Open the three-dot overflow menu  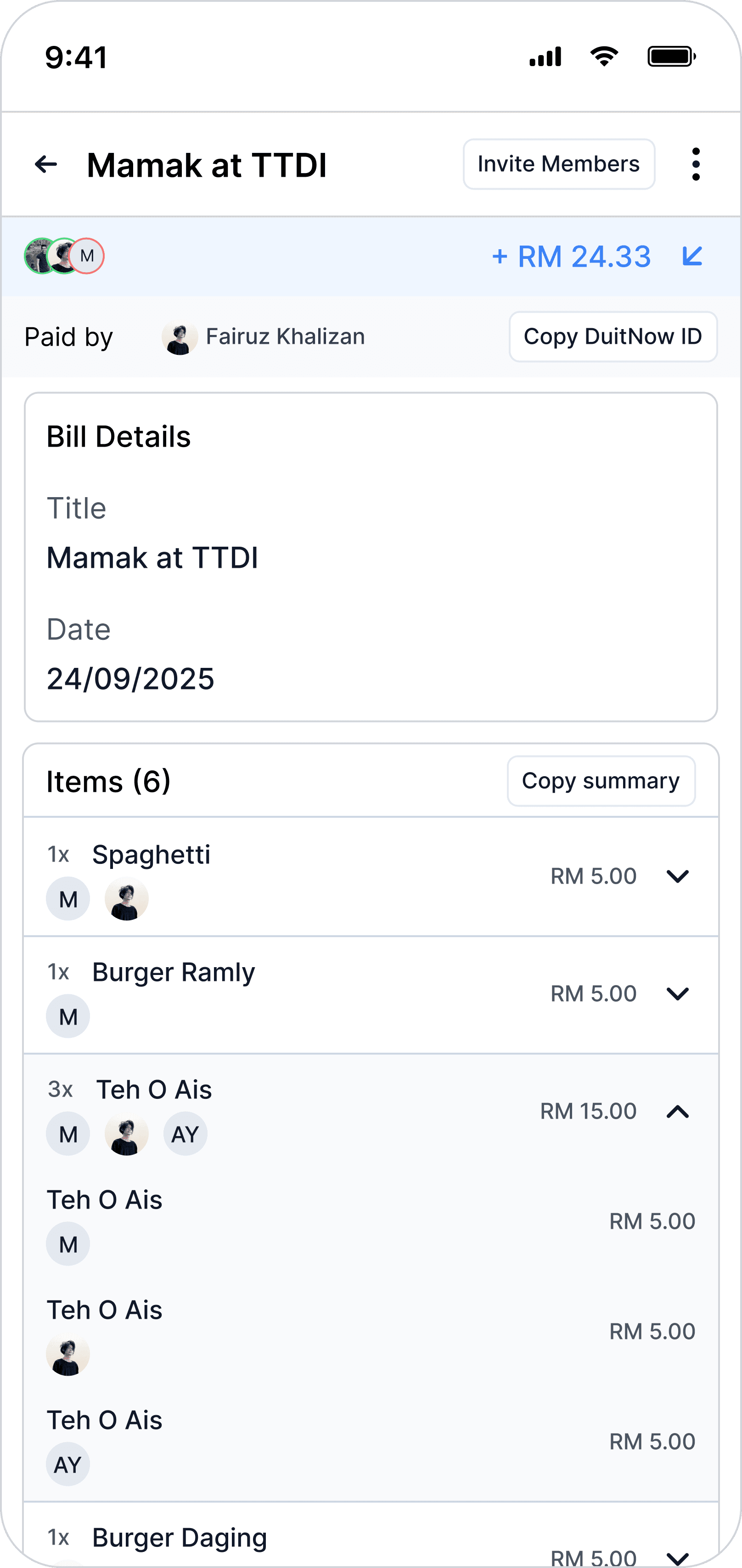point(696,164)
